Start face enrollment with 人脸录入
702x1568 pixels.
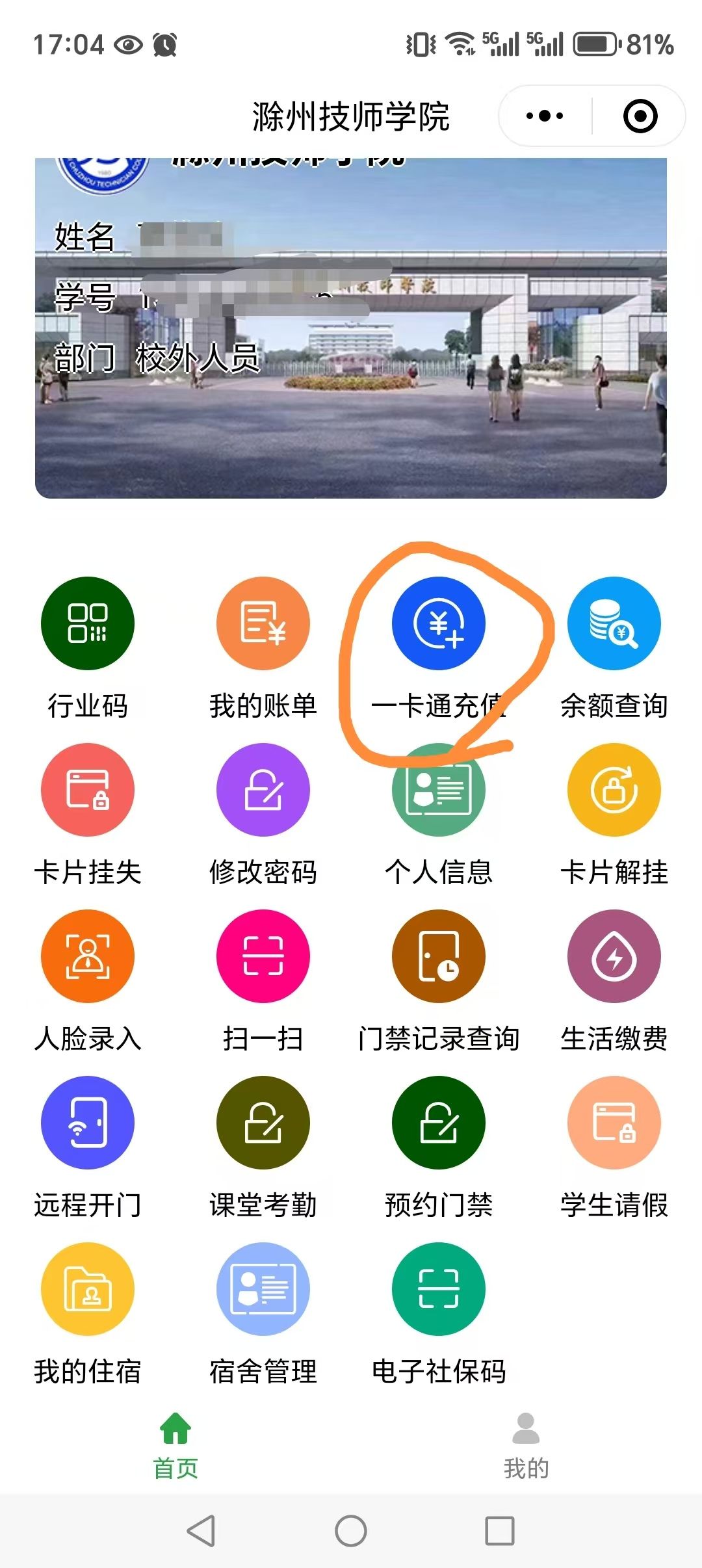[x=86, y=956]
